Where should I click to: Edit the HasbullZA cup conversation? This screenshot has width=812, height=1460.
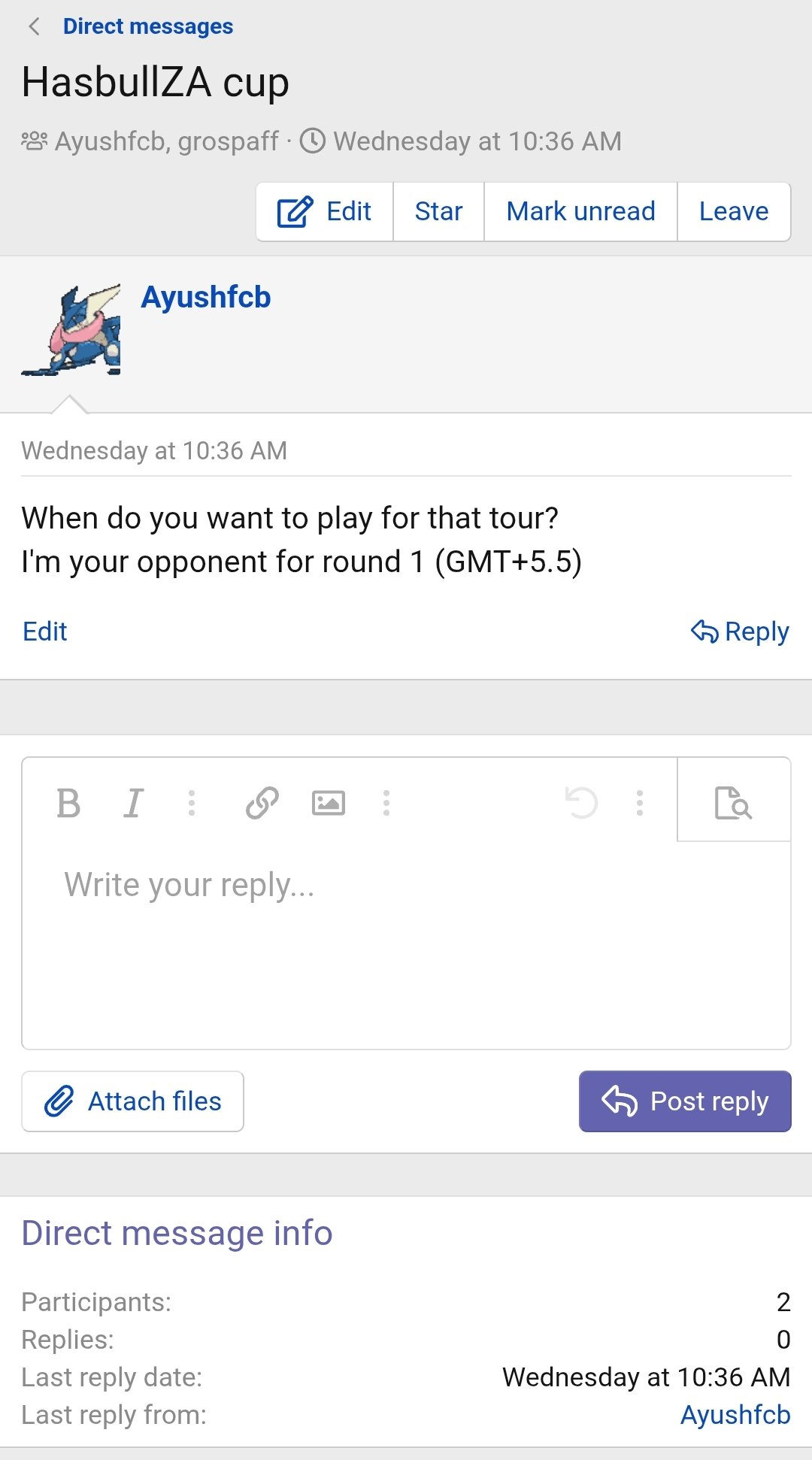click(x=325, y=211)
